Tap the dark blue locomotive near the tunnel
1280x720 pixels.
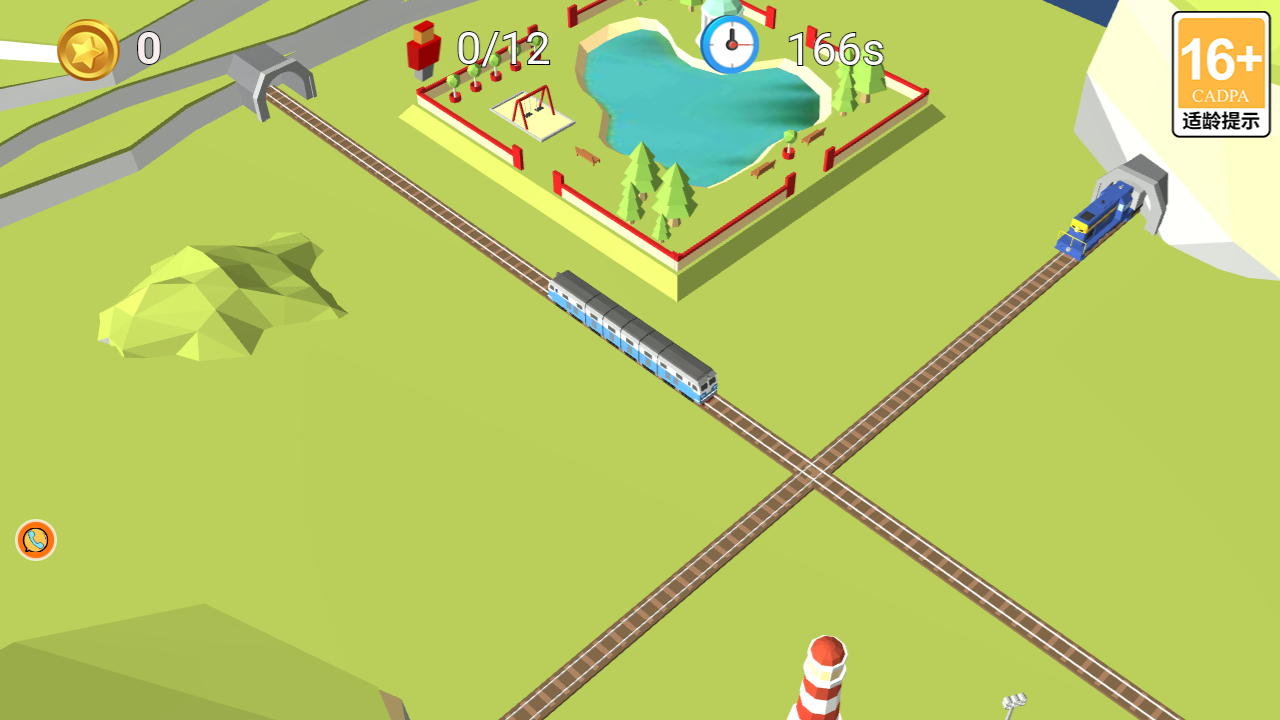point(1092,221)
